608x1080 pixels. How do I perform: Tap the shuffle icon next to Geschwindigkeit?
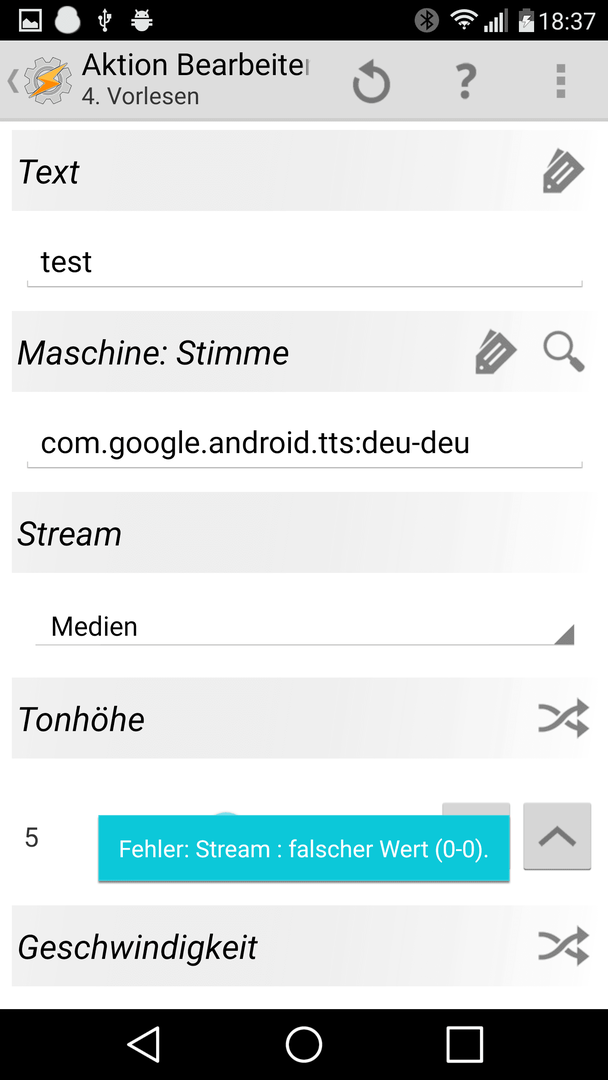(563, 946)
